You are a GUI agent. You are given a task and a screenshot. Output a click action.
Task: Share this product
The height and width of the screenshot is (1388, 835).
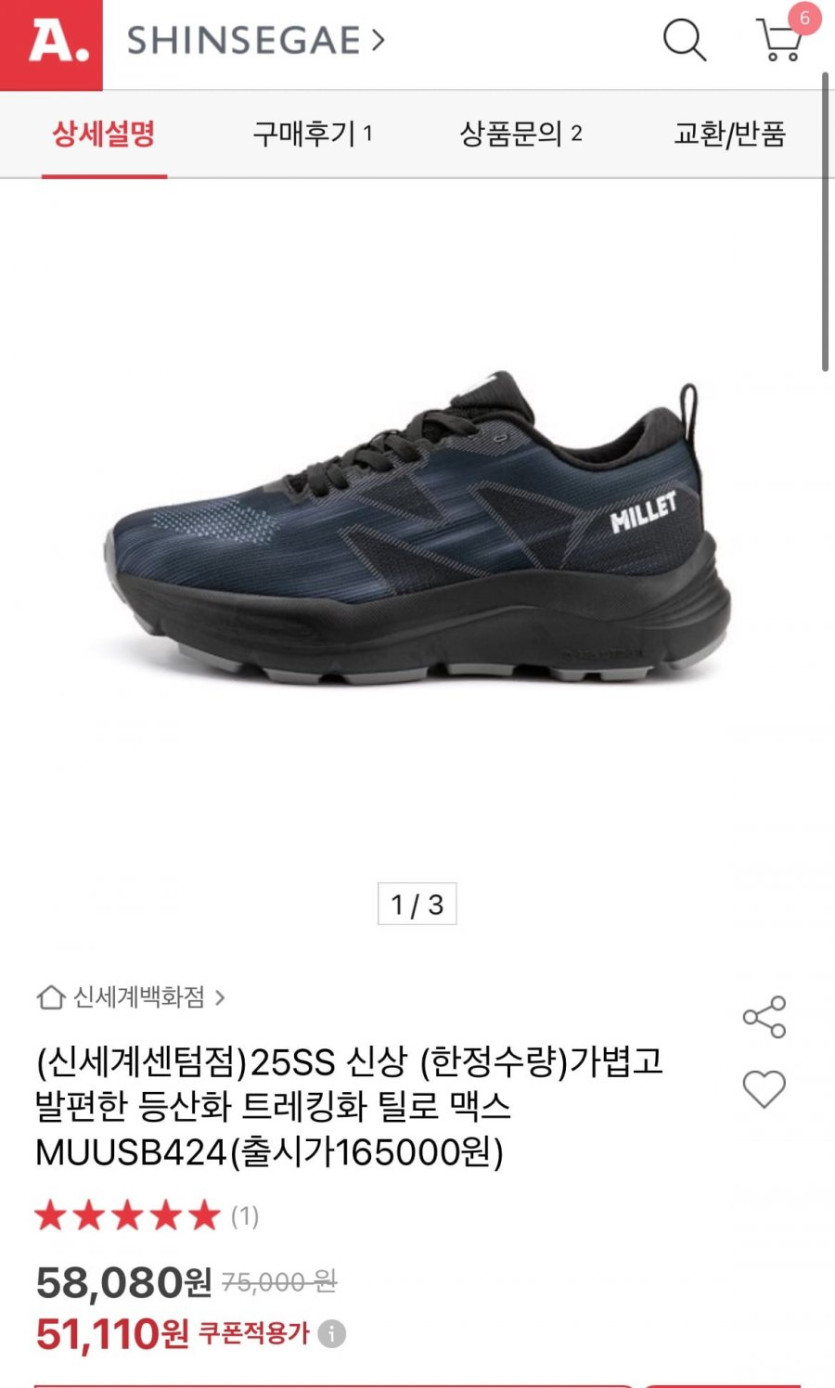tap(764, 1017)
